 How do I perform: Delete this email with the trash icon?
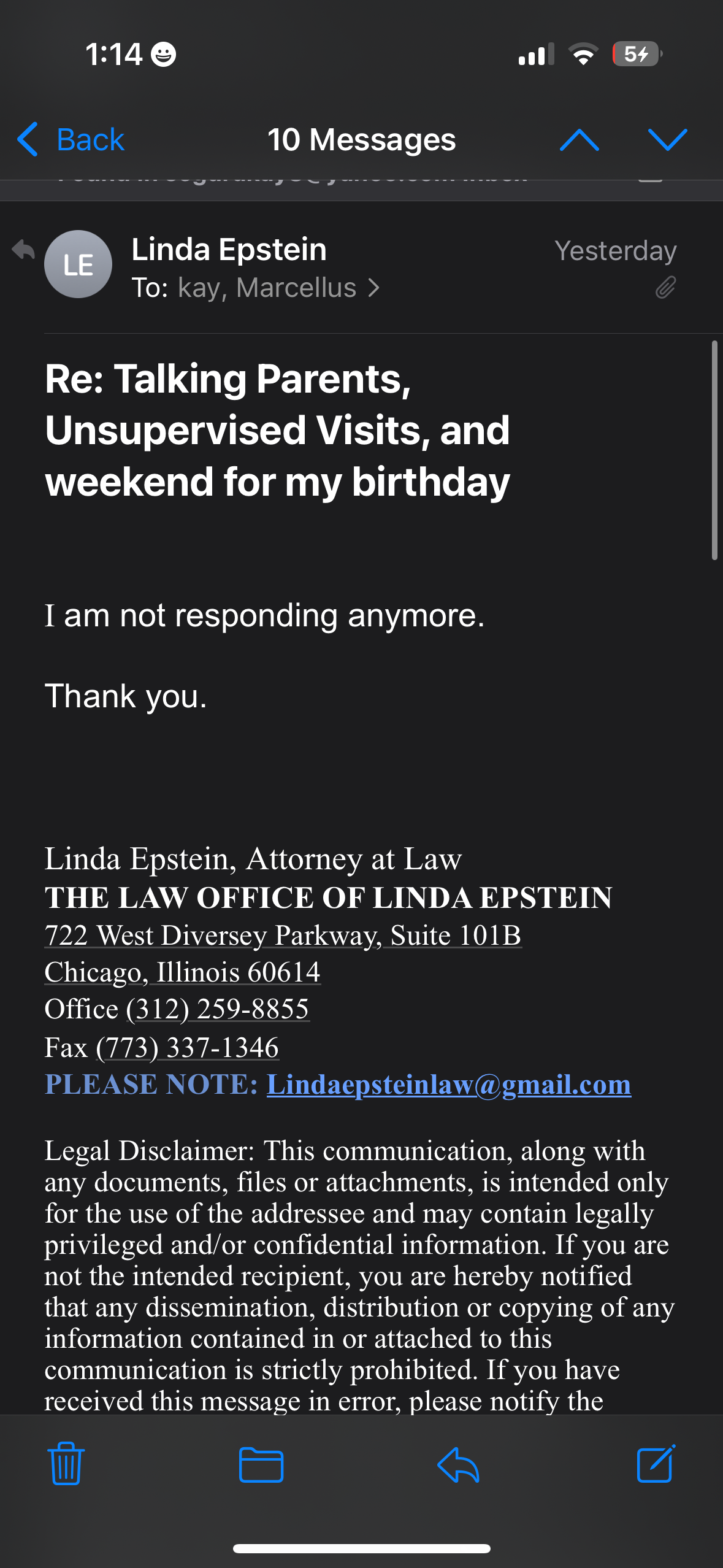pyautogui.click(x=66, y=1464)
